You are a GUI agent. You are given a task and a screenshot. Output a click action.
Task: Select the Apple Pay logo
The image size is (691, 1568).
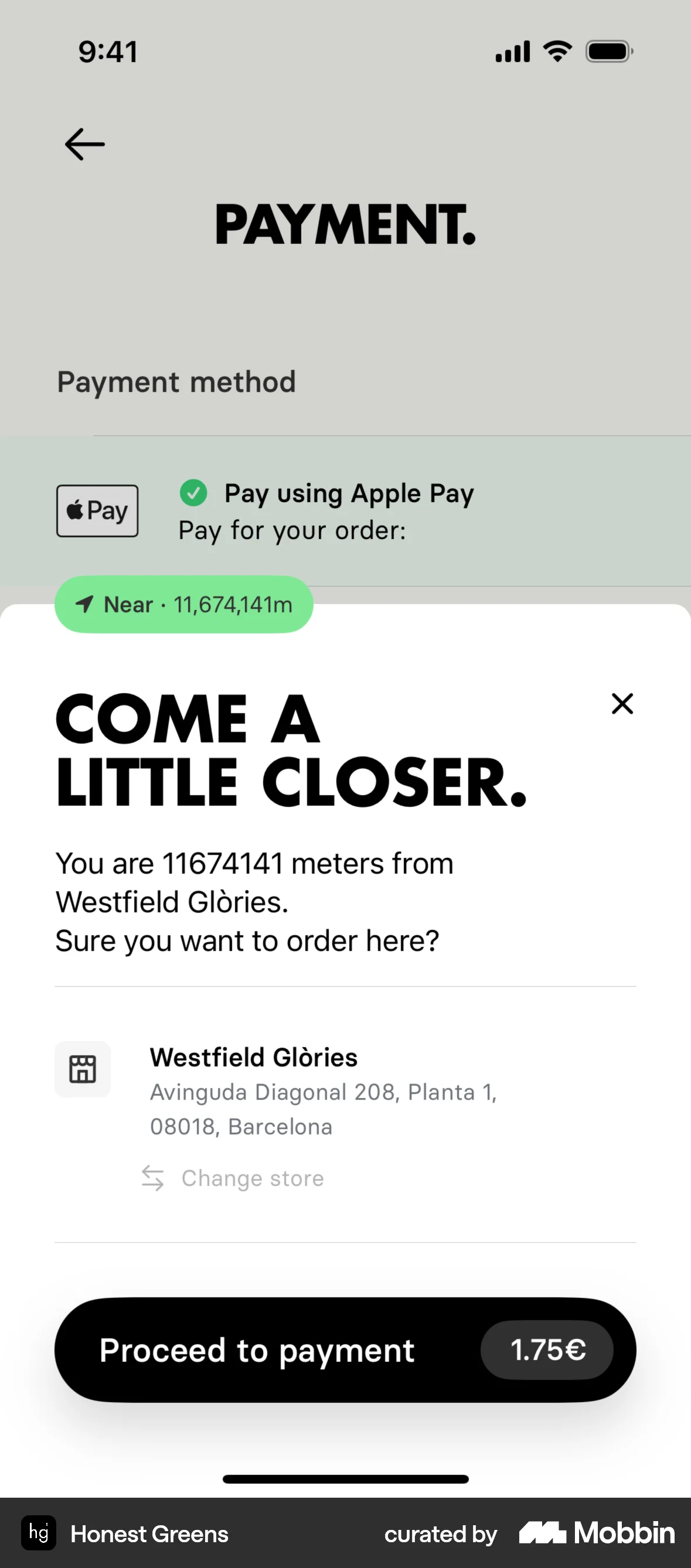point(97,510)
